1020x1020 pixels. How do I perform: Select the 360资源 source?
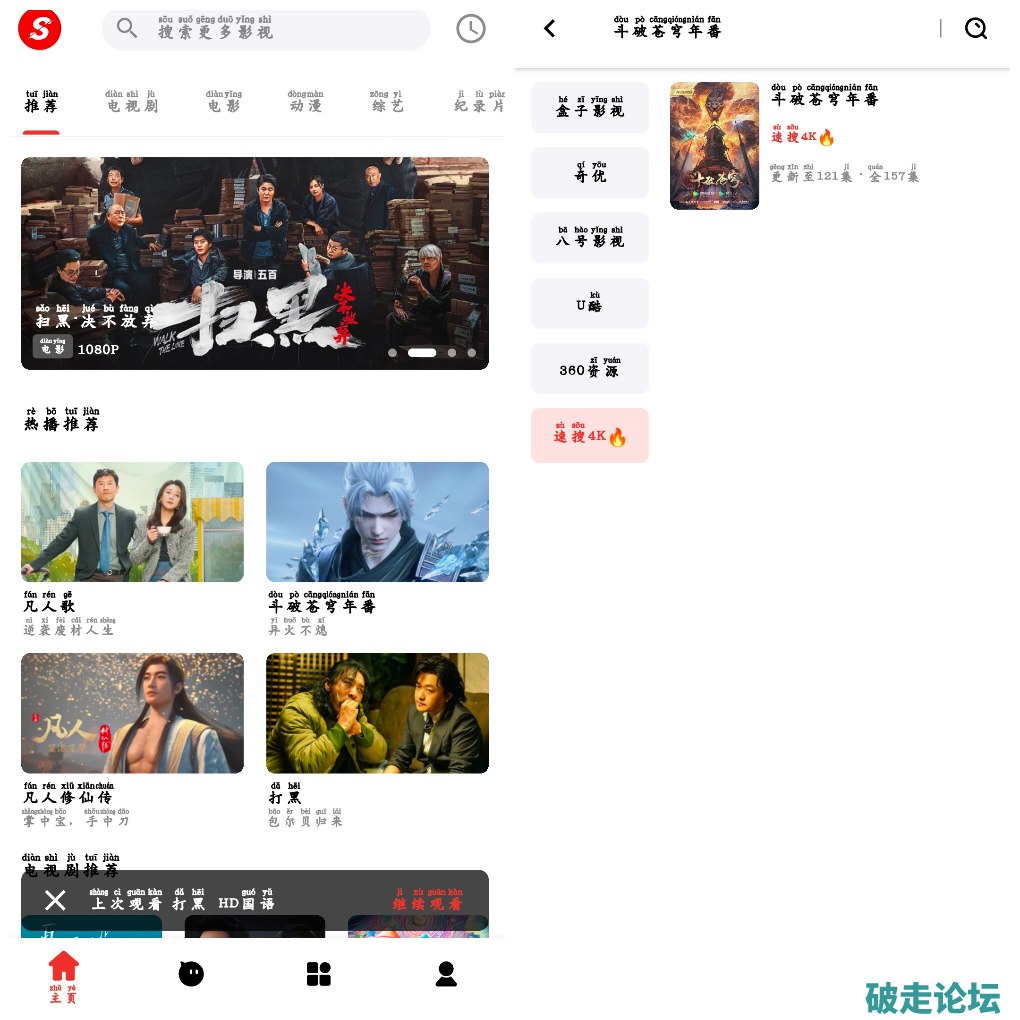[x=590, y=368]
